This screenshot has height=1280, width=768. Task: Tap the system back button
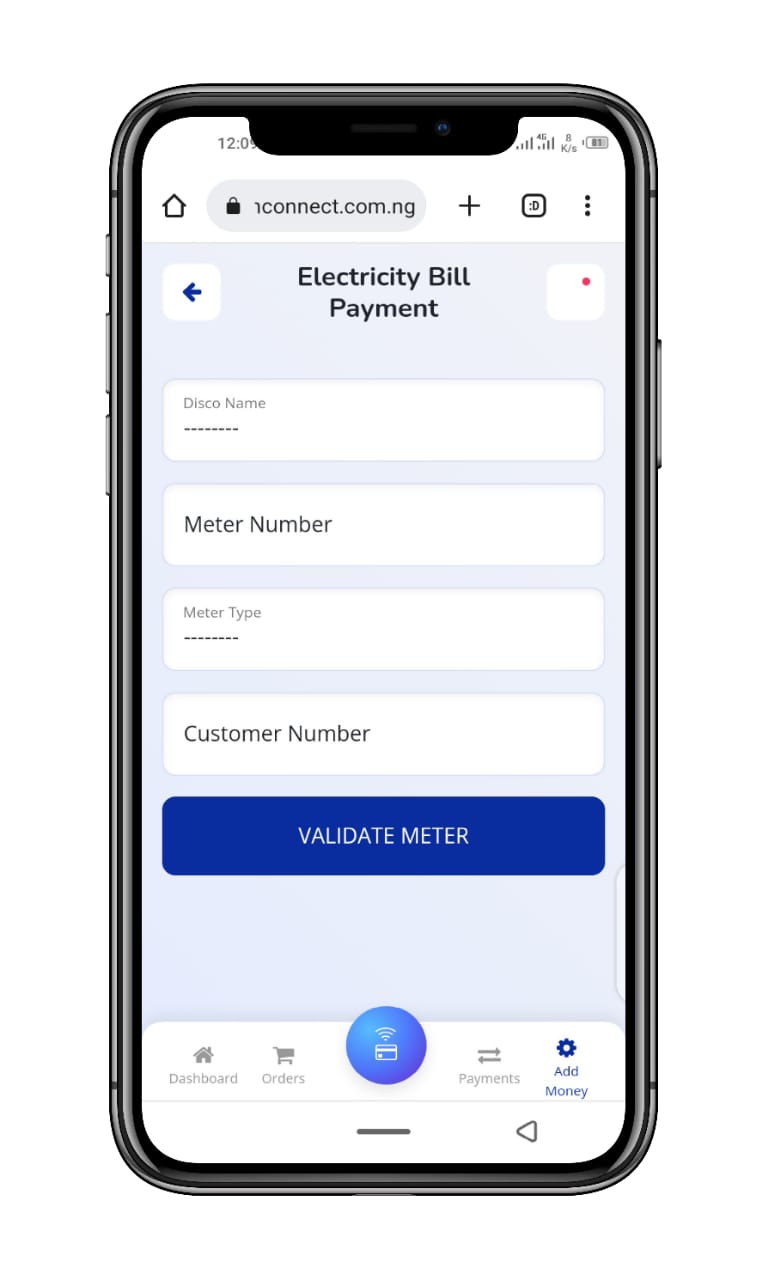coord(526,1131)
